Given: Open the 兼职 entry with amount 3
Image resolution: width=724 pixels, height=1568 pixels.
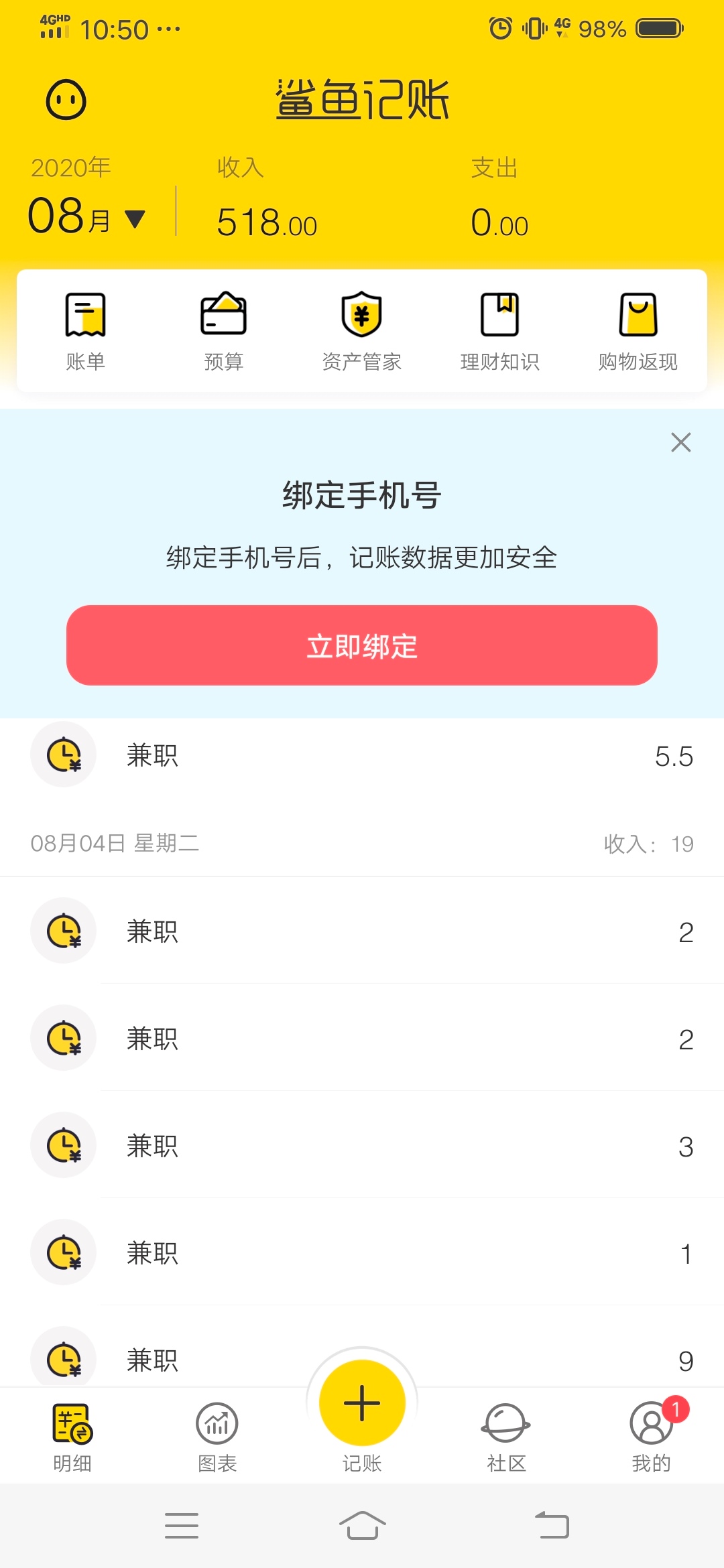Looking at the screenshot, I should [362, 1145].
